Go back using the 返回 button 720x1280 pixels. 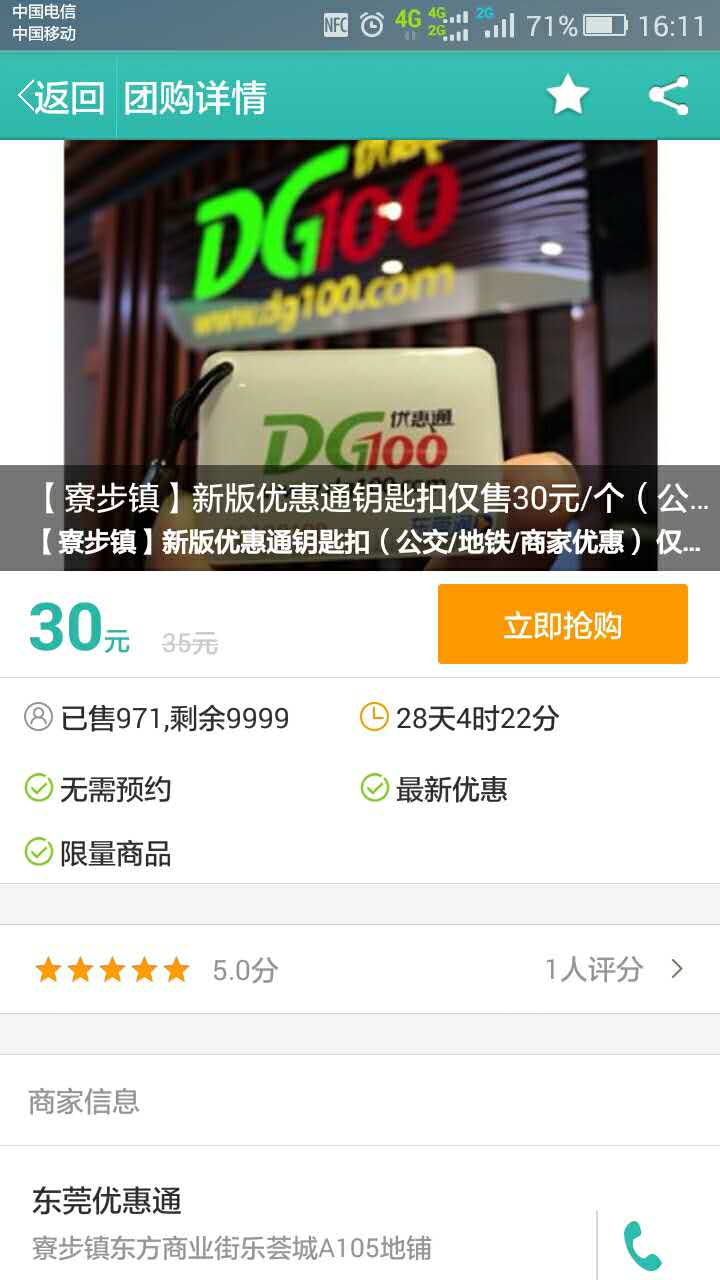(61, 97)
